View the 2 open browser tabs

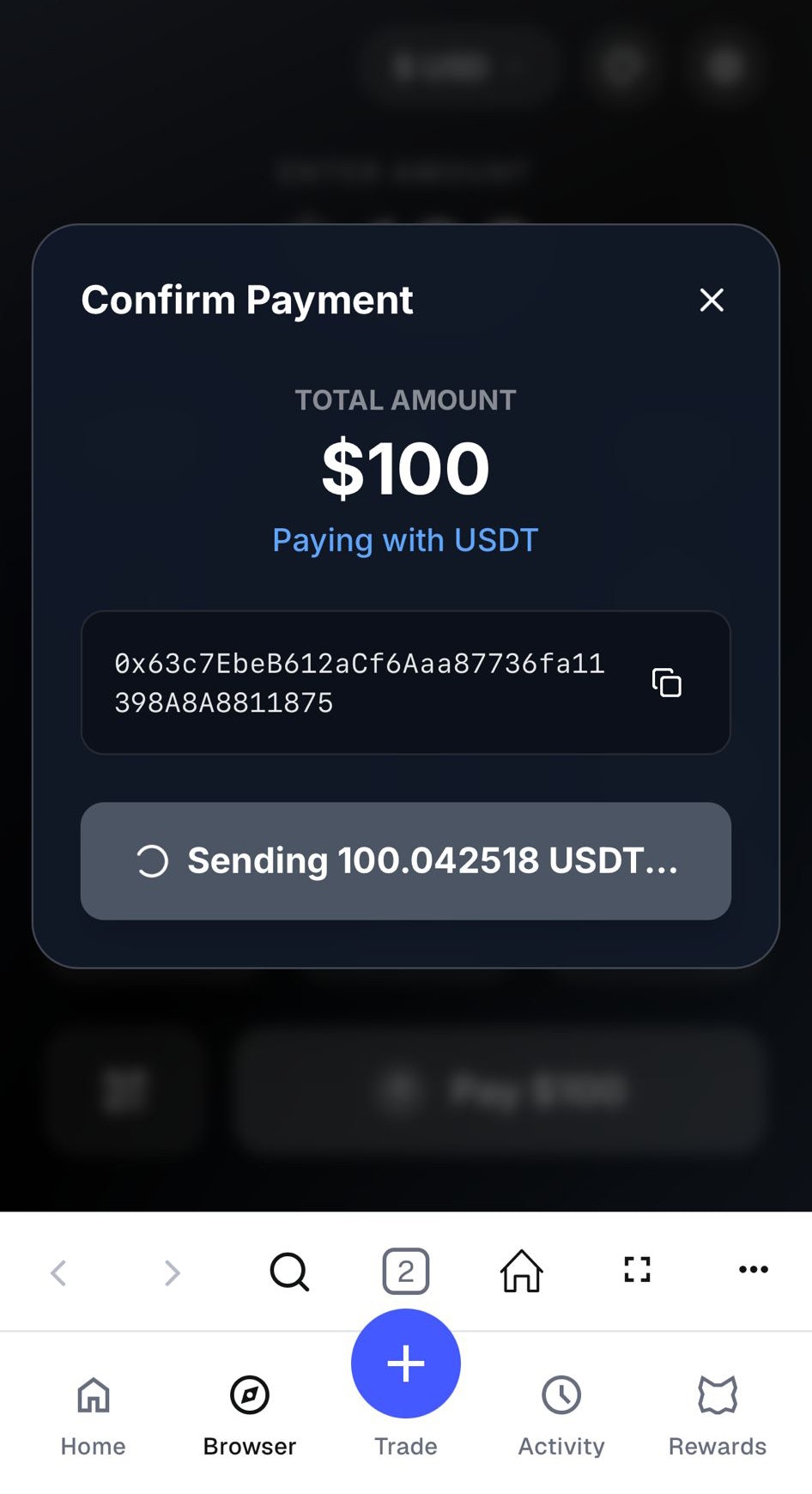tap(406, 1272)
